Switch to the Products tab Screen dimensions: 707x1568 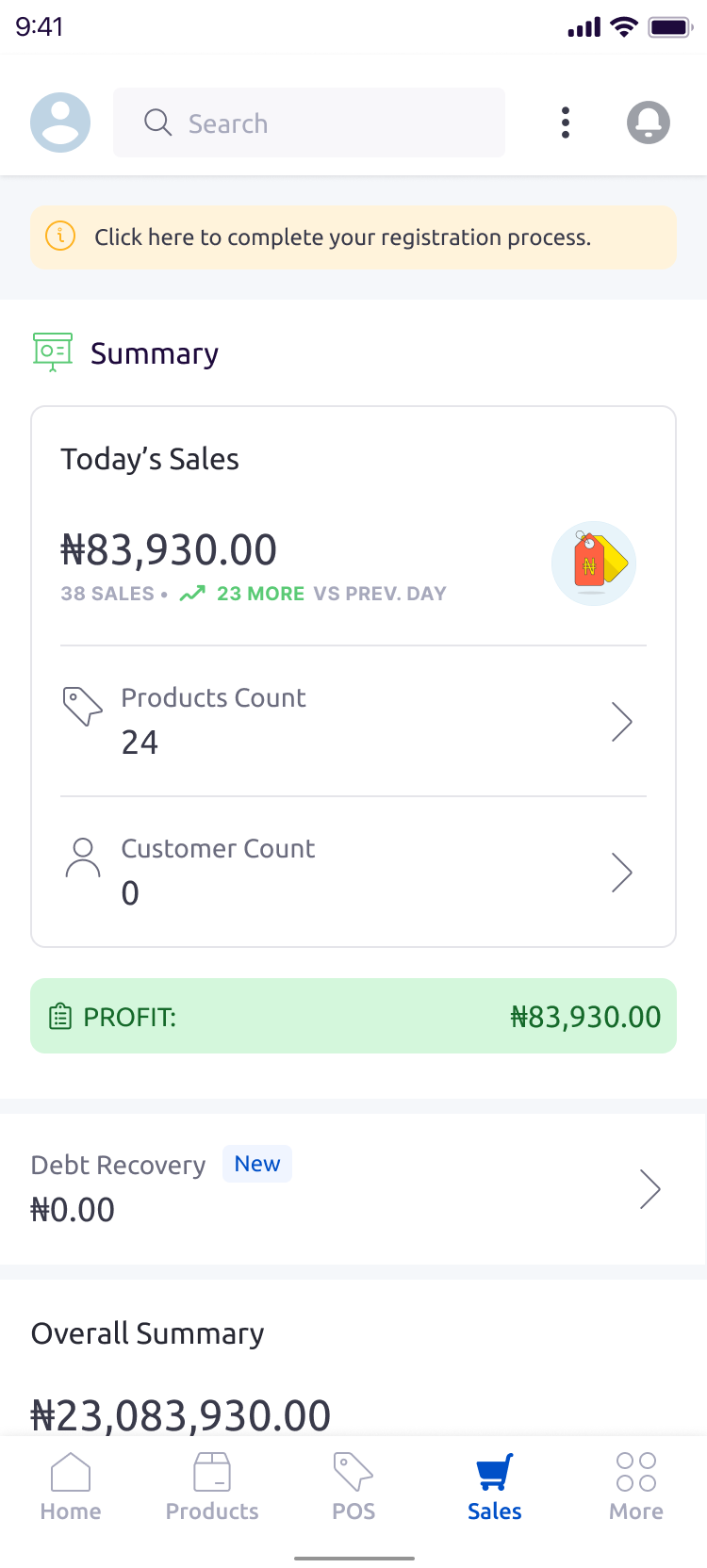tap(212, 1487)
